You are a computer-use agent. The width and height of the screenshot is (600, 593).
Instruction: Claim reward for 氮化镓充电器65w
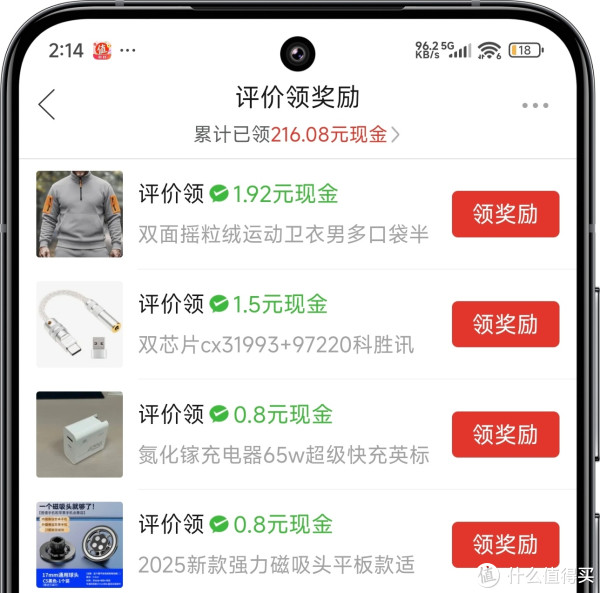pyautogui.click(x=505, y=434)
